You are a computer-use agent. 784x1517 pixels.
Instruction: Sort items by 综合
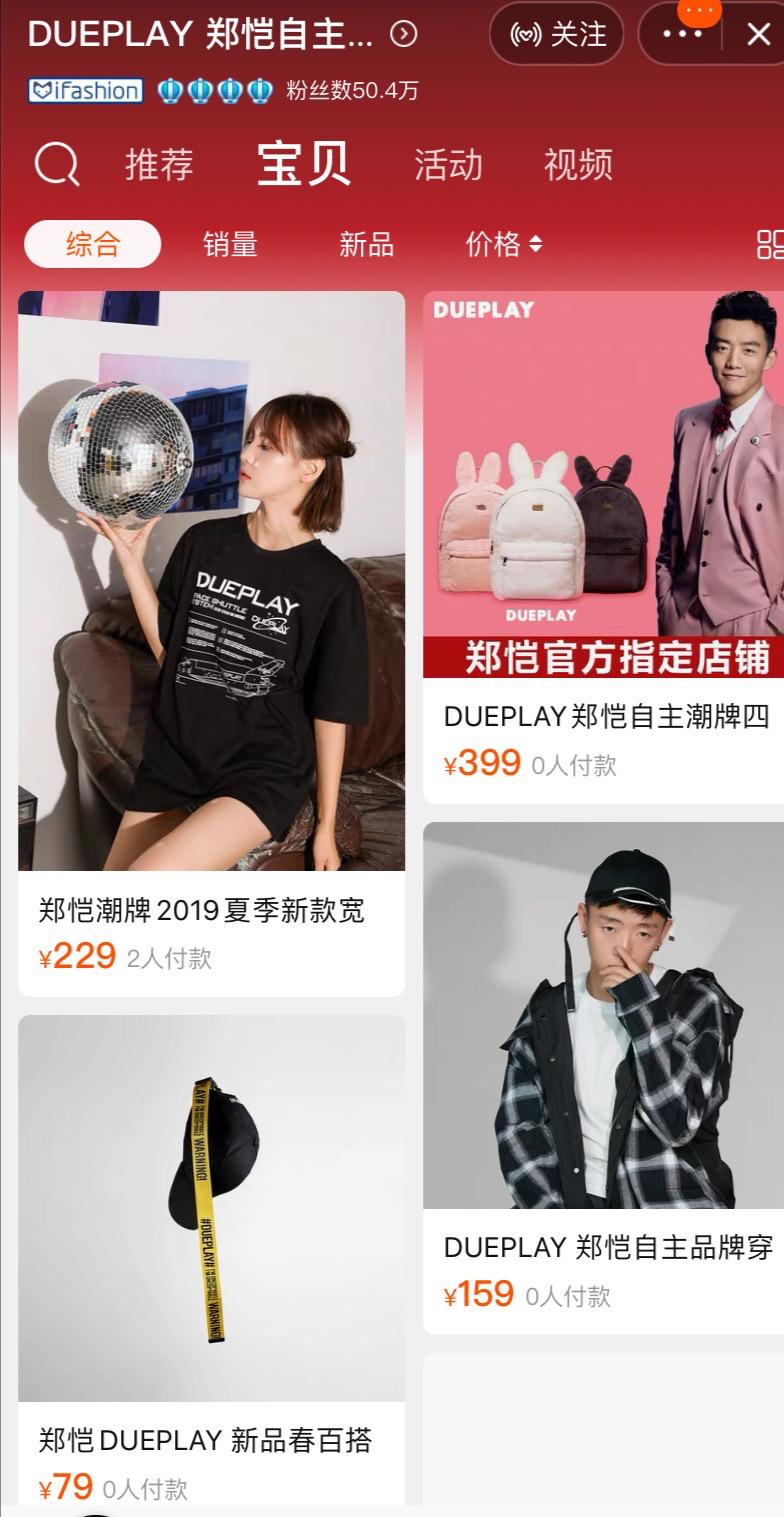92,244
